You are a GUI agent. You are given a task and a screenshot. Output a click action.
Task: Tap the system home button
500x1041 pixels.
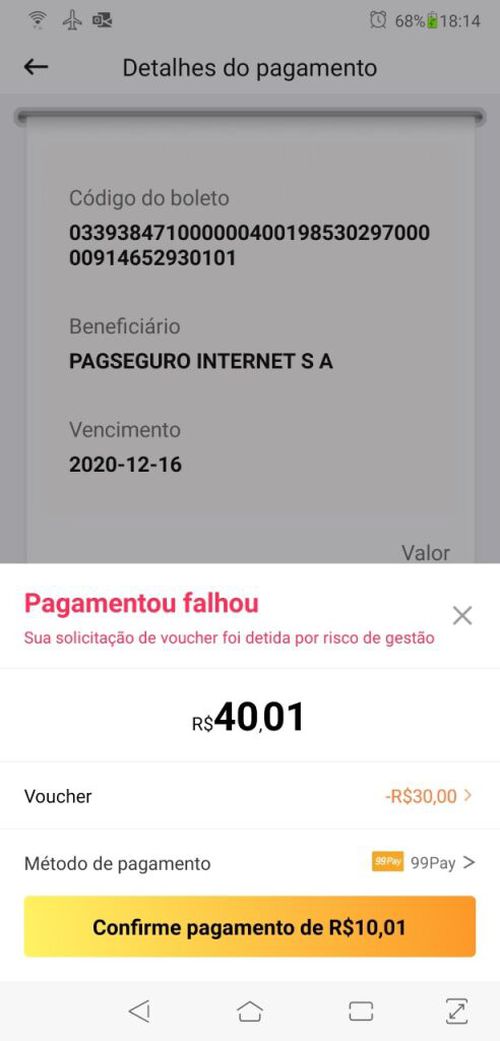click(x=250, y=1011)
